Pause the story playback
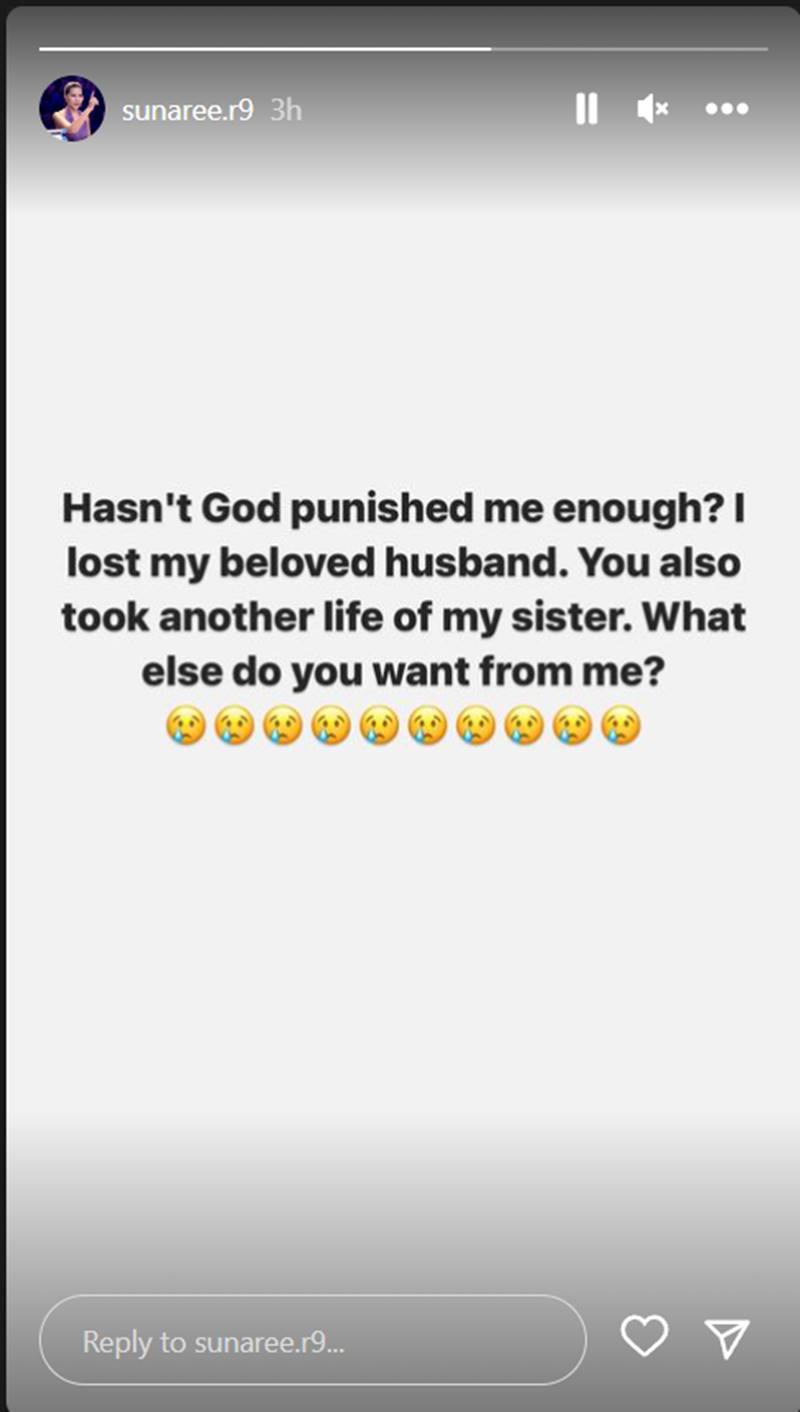Viewport: 800px width, 1412px height. (587, 109)
